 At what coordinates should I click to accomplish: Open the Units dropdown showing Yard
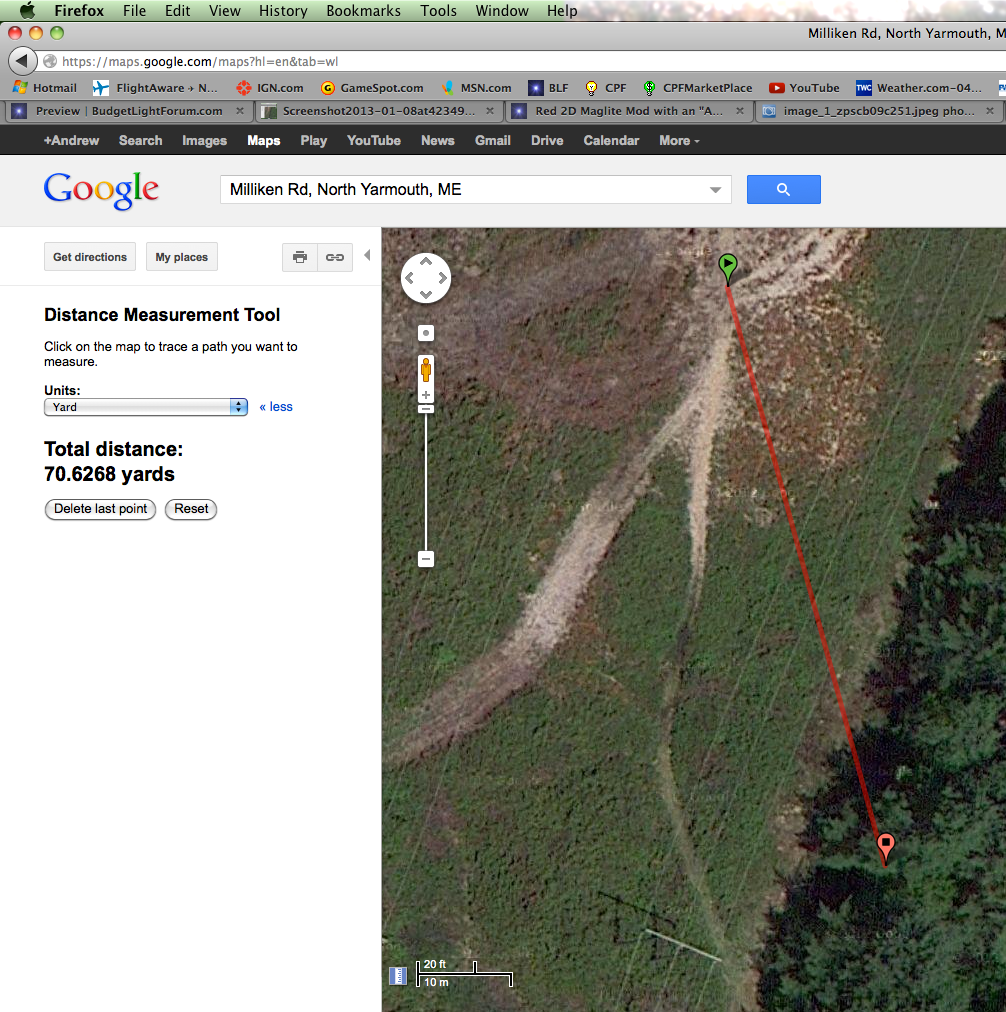[146, 407]
